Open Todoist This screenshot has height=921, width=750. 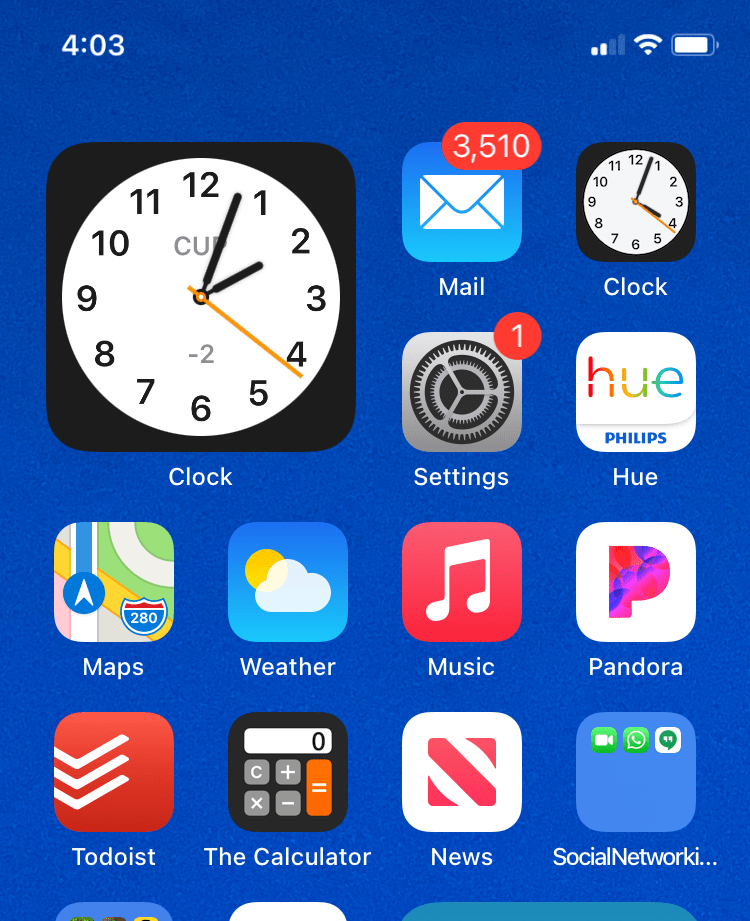click(x=114, y=772)
